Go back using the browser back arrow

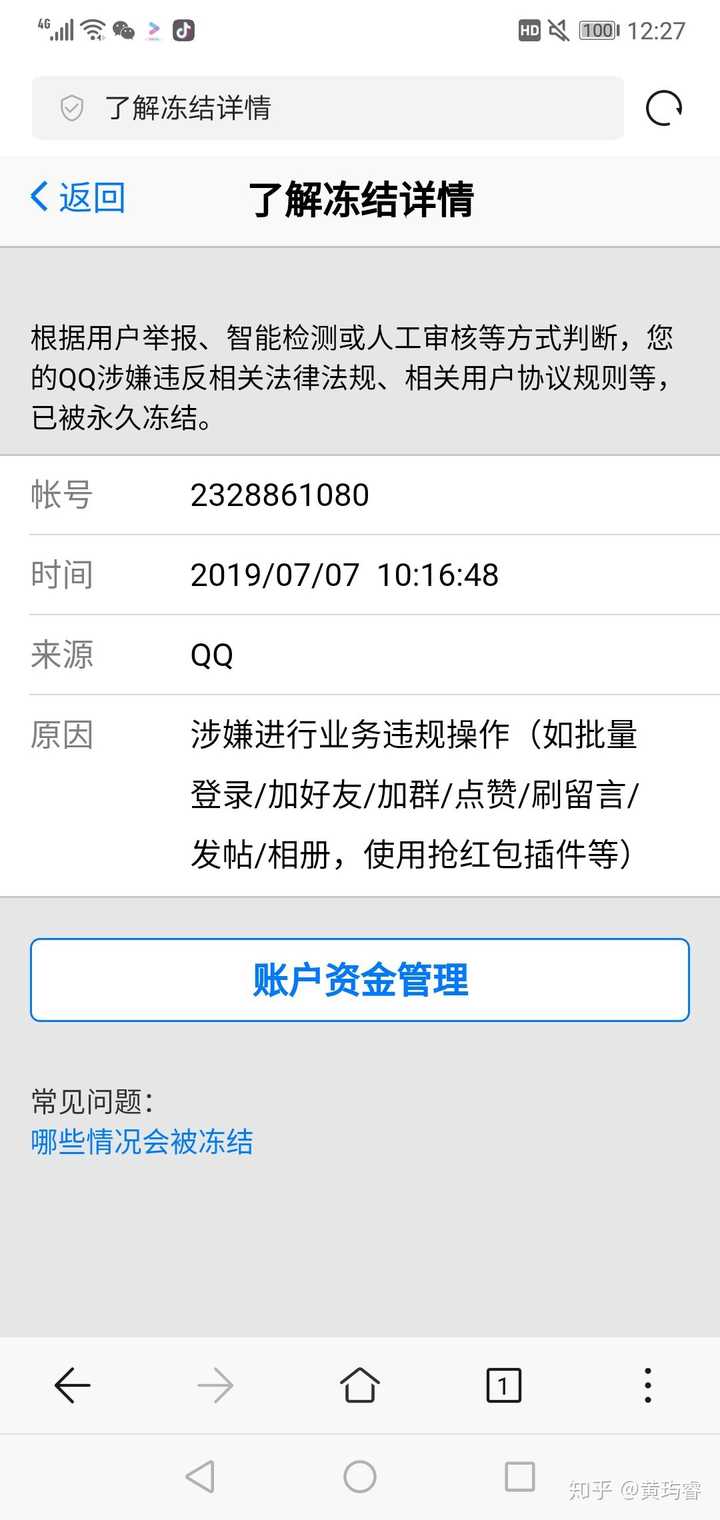[x=72, y=1386]
